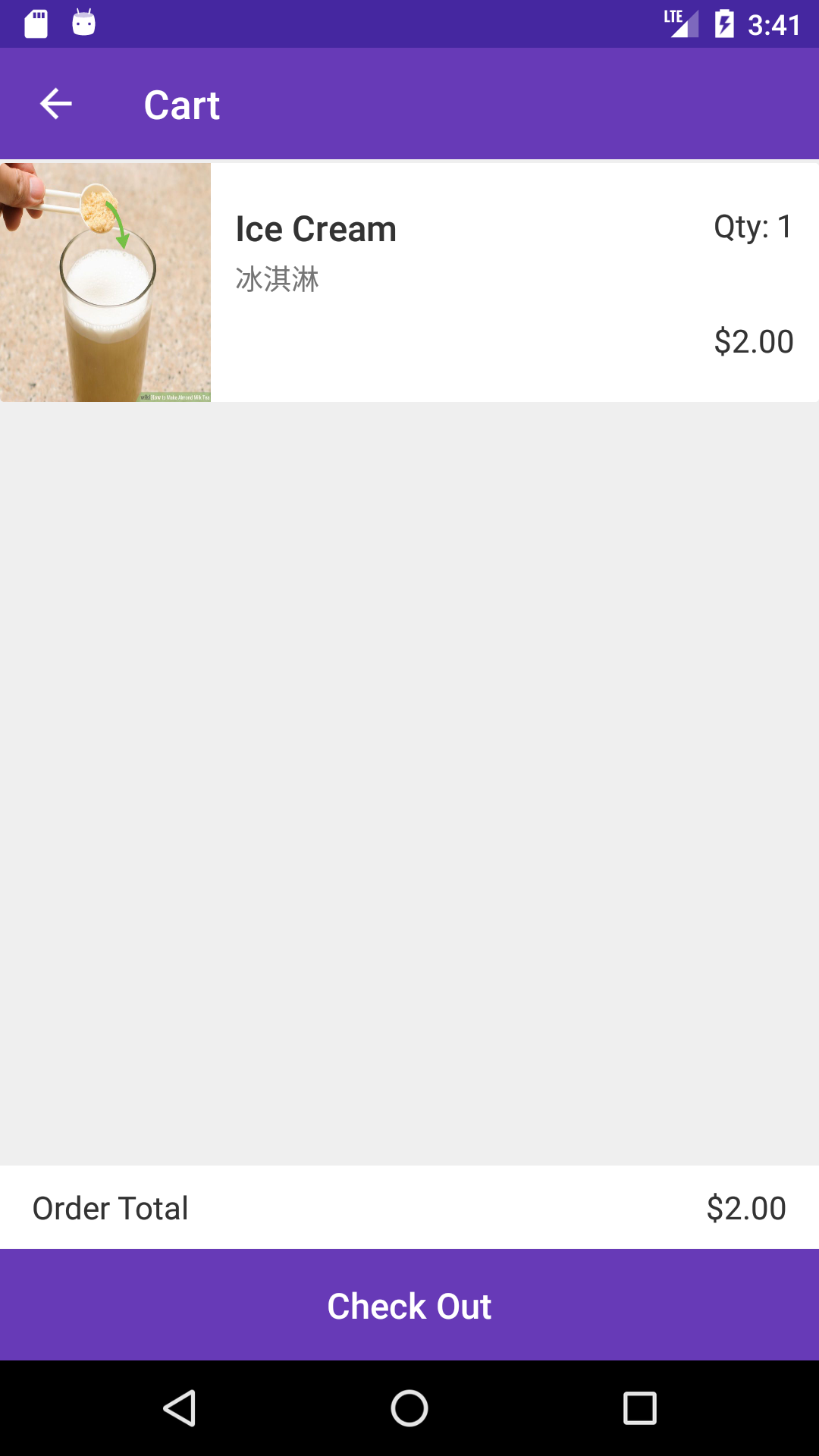Open the recent apps view
The height and width of the screenshot is (1456, 819).
(639, 1408)
